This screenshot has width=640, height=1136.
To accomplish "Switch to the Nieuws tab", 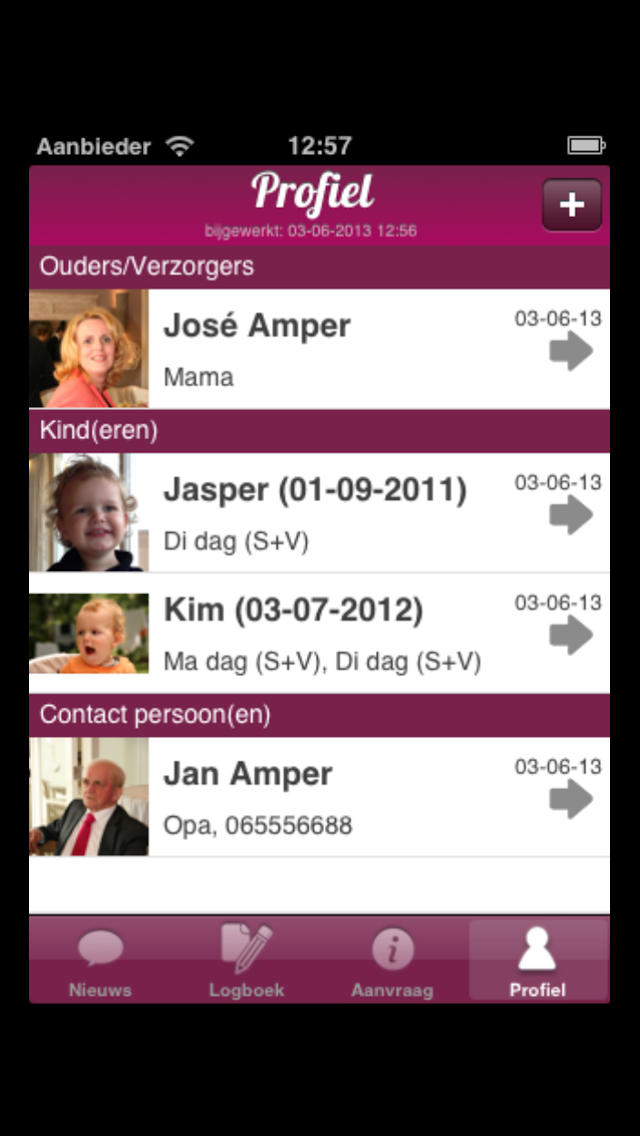I will pyautogui.click(x=100, y=961).
